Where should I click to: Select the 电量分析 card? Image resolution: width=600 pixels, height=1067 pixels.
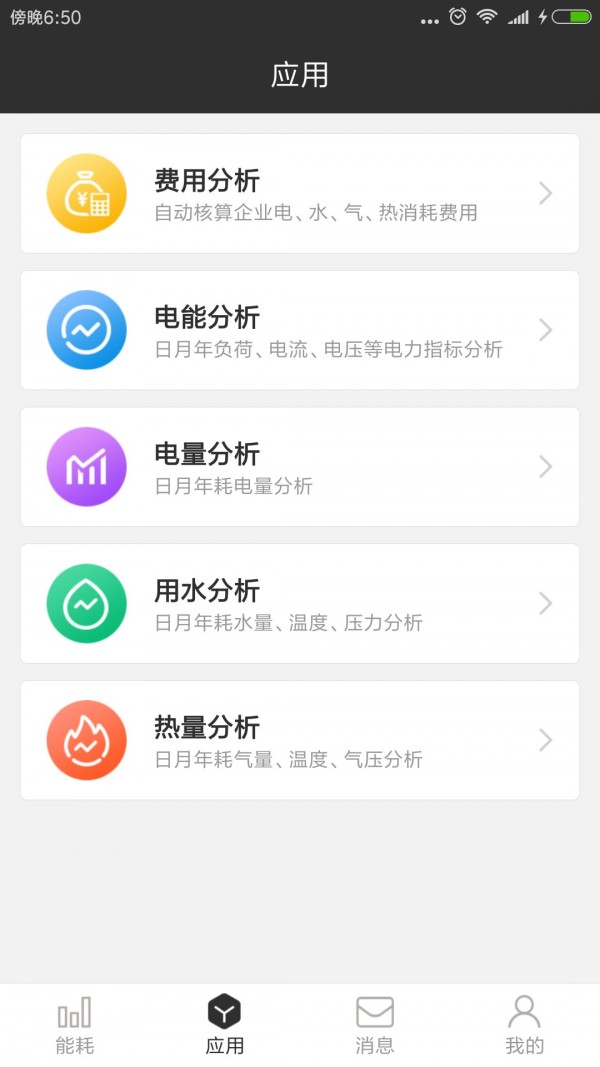(x=300, y=467)
